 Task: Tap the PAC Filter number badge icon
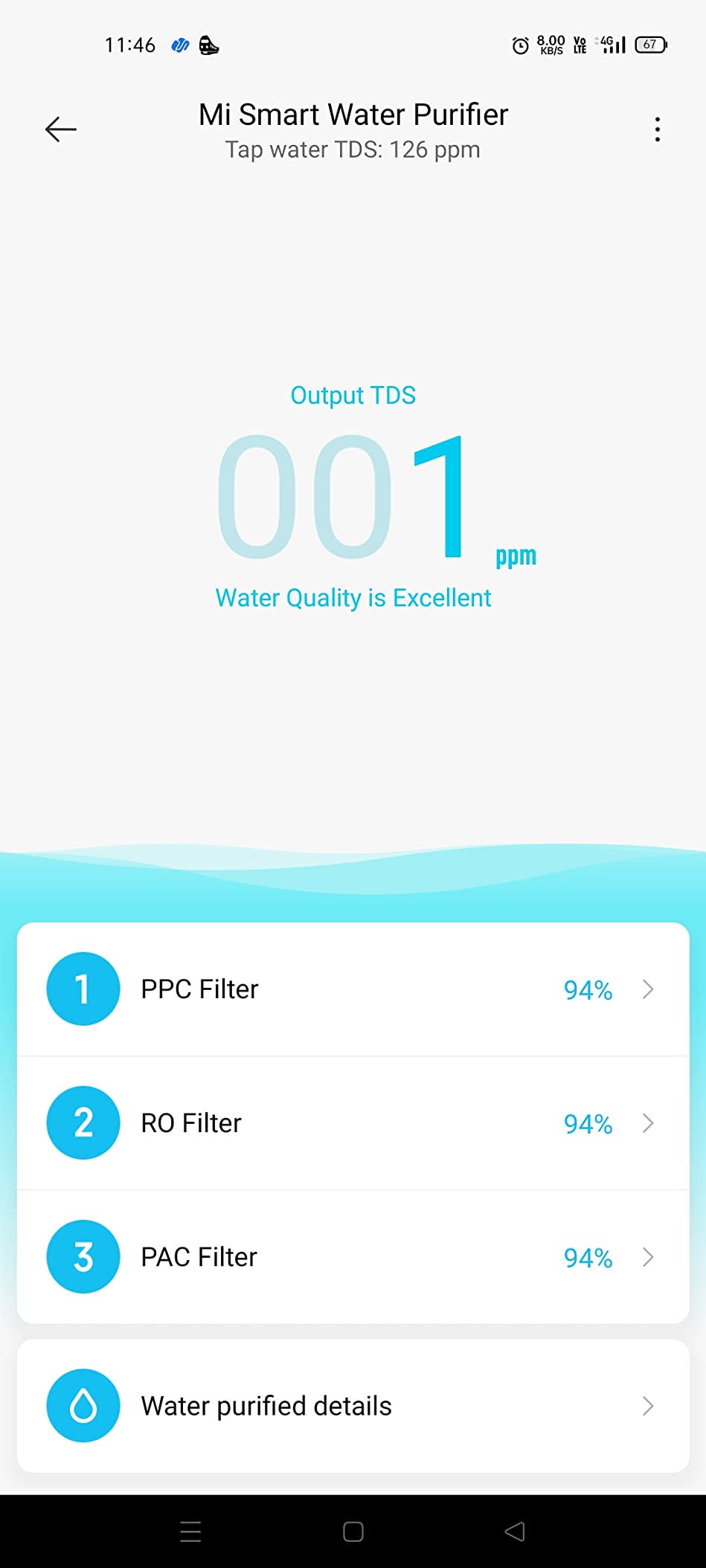(83, 1257)
